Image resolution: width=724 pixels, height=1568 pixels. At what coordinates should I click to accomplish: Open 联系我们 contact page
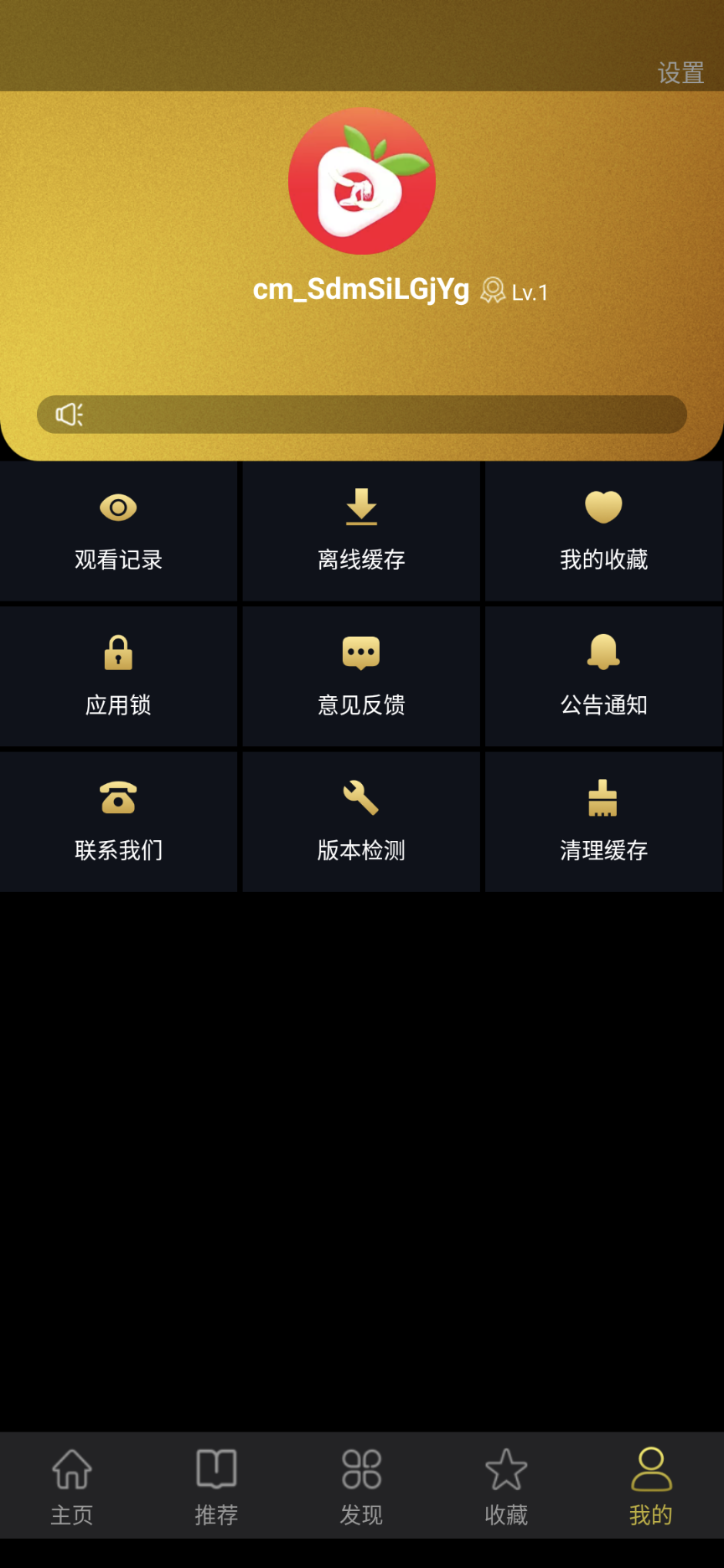(x=118, y=822)
